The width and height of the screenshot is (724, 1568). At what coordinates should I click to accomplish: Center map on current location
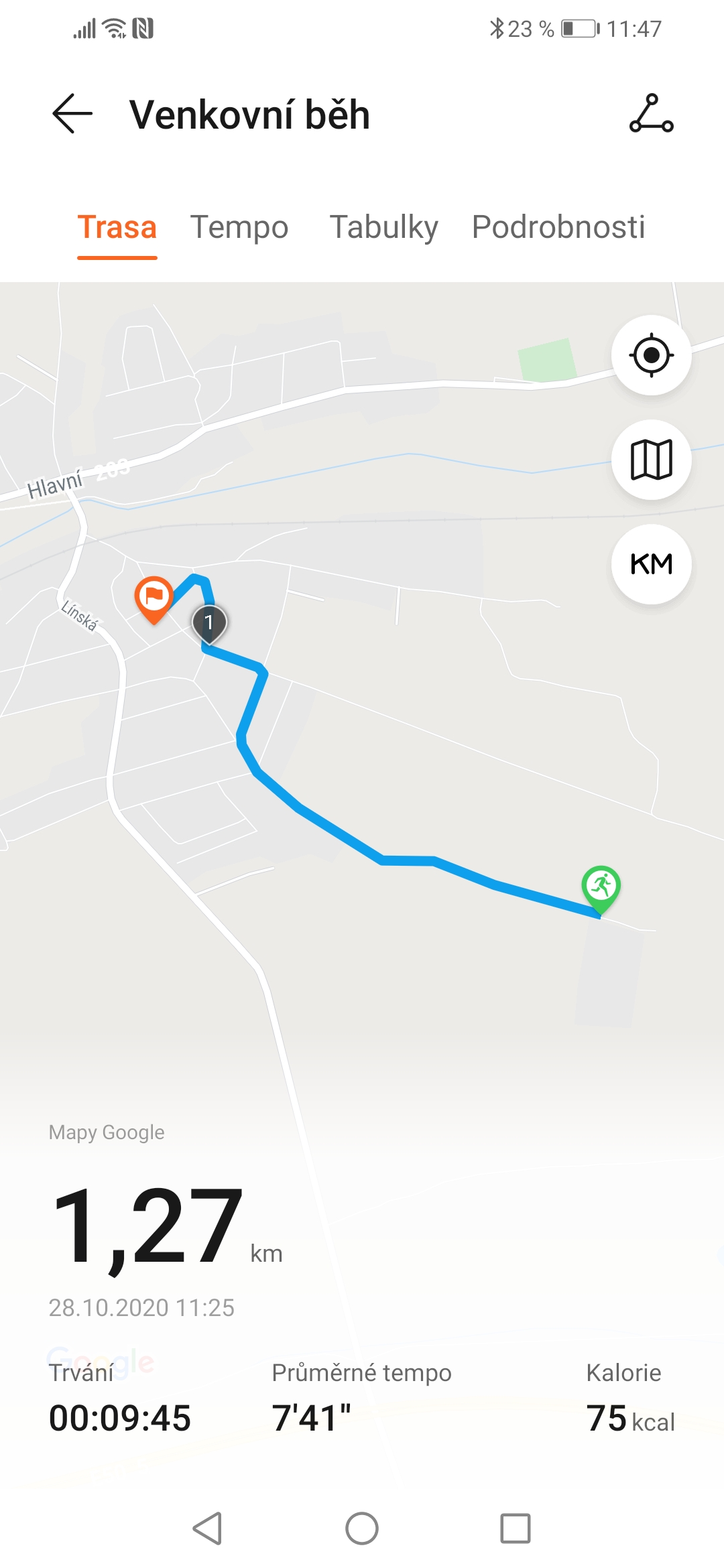pos(652,354)
